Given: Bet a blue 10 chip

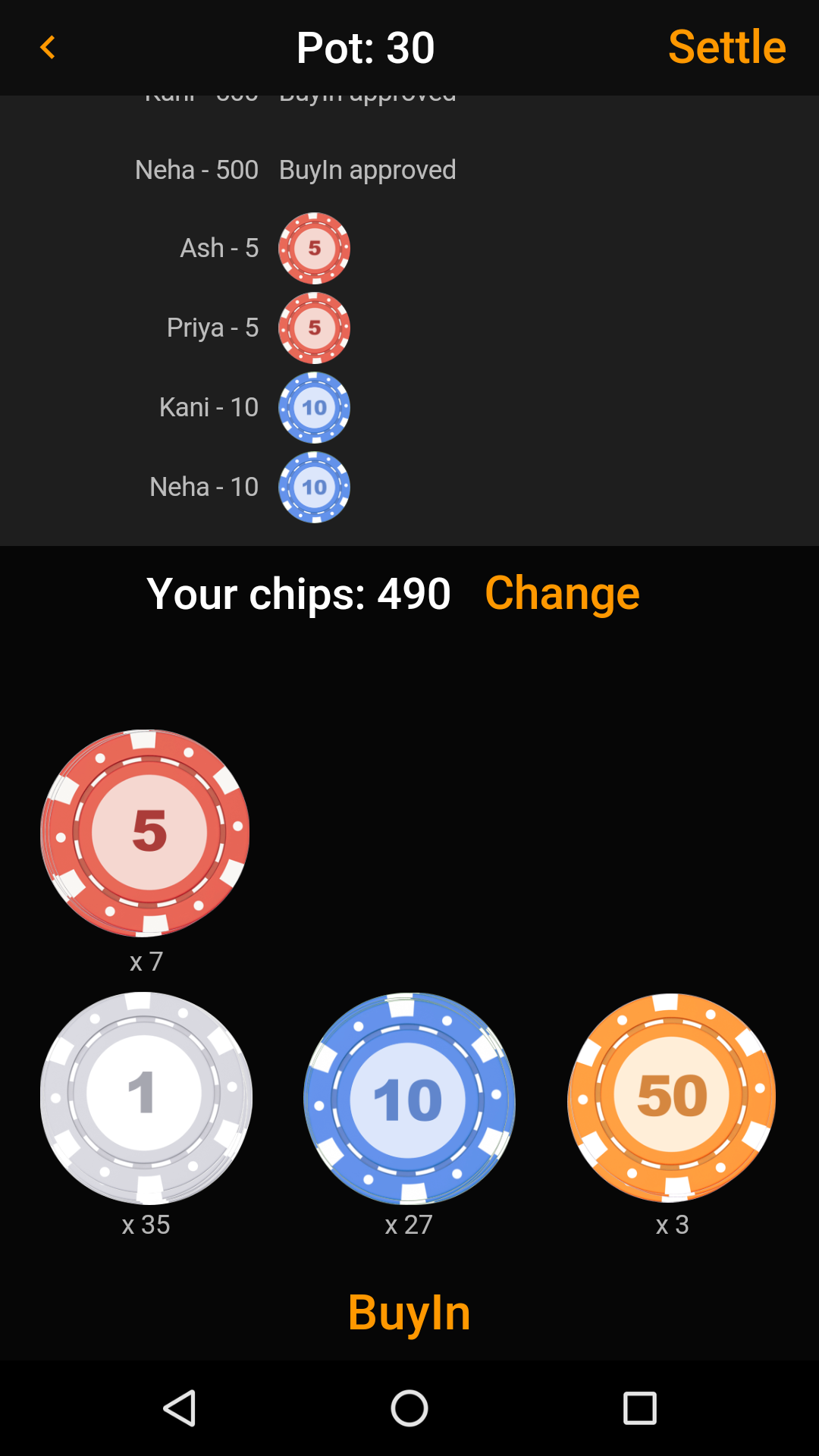Looking at the screenshot, I should pos(409,1098).
